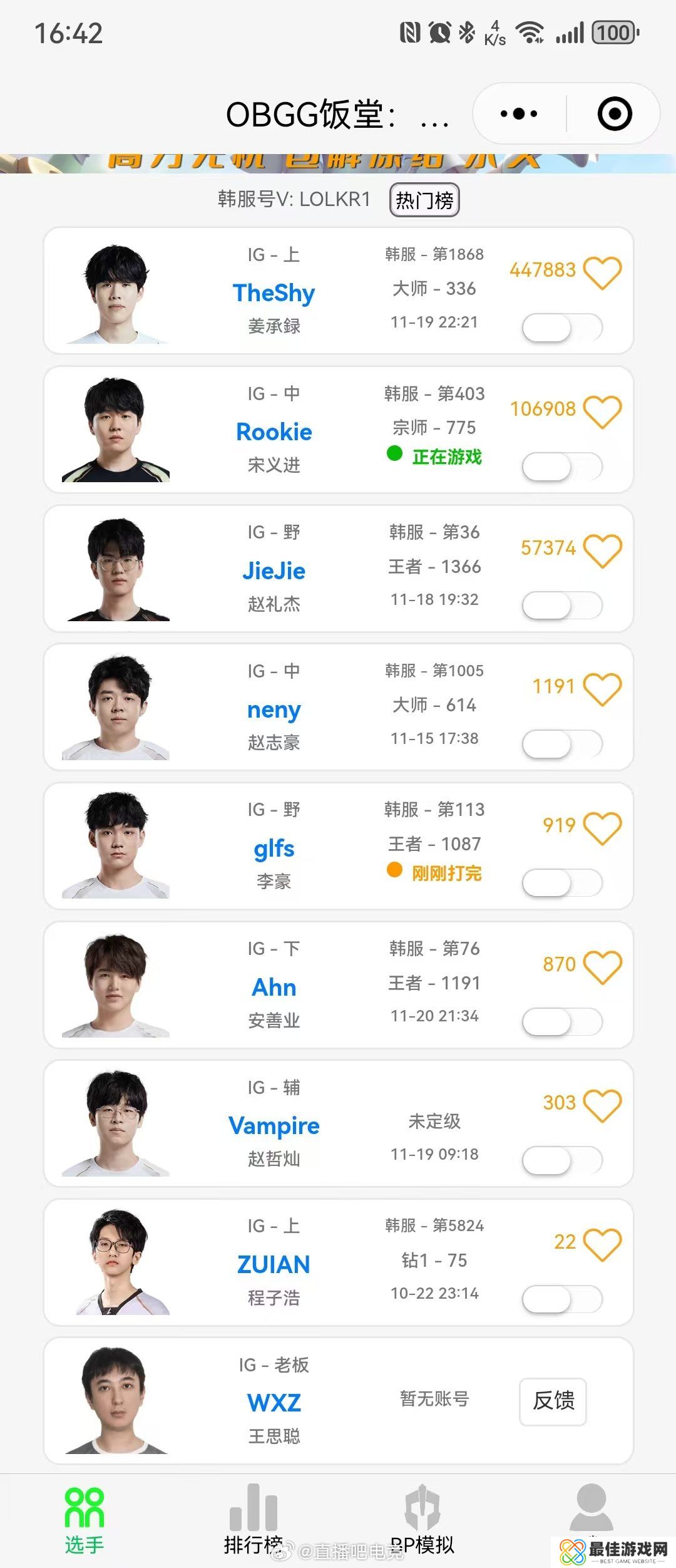Tap the heart next to JieJie's 57374

point(602,550)
